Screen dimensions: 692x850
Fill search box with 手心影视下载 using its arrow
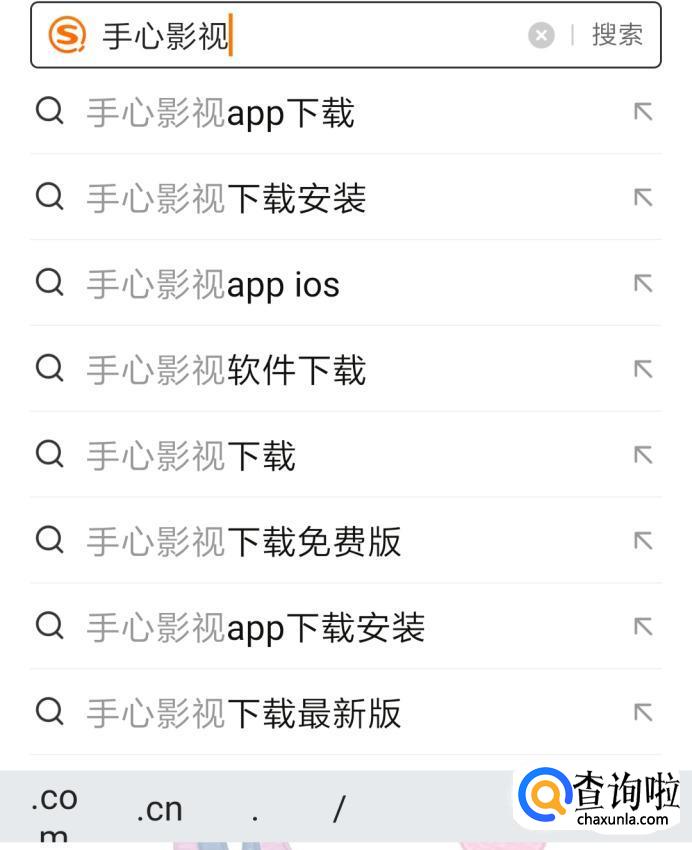(x=643, y=456)
